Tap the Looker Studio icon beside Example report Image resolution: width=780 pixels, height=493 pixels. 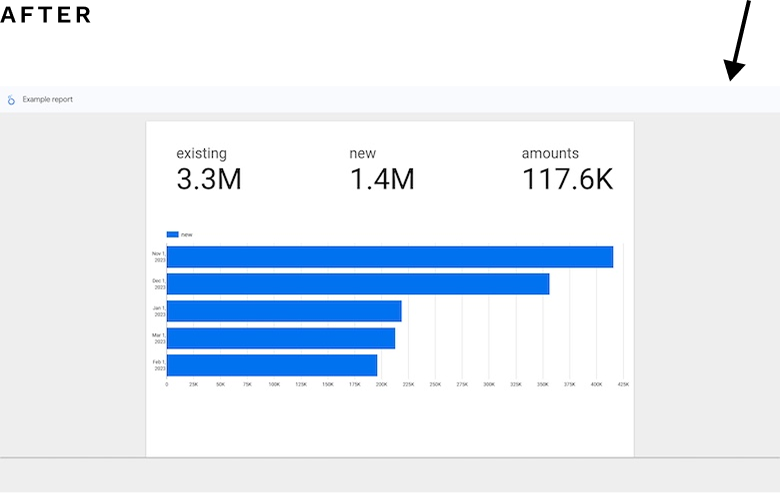tap(11, 100)
